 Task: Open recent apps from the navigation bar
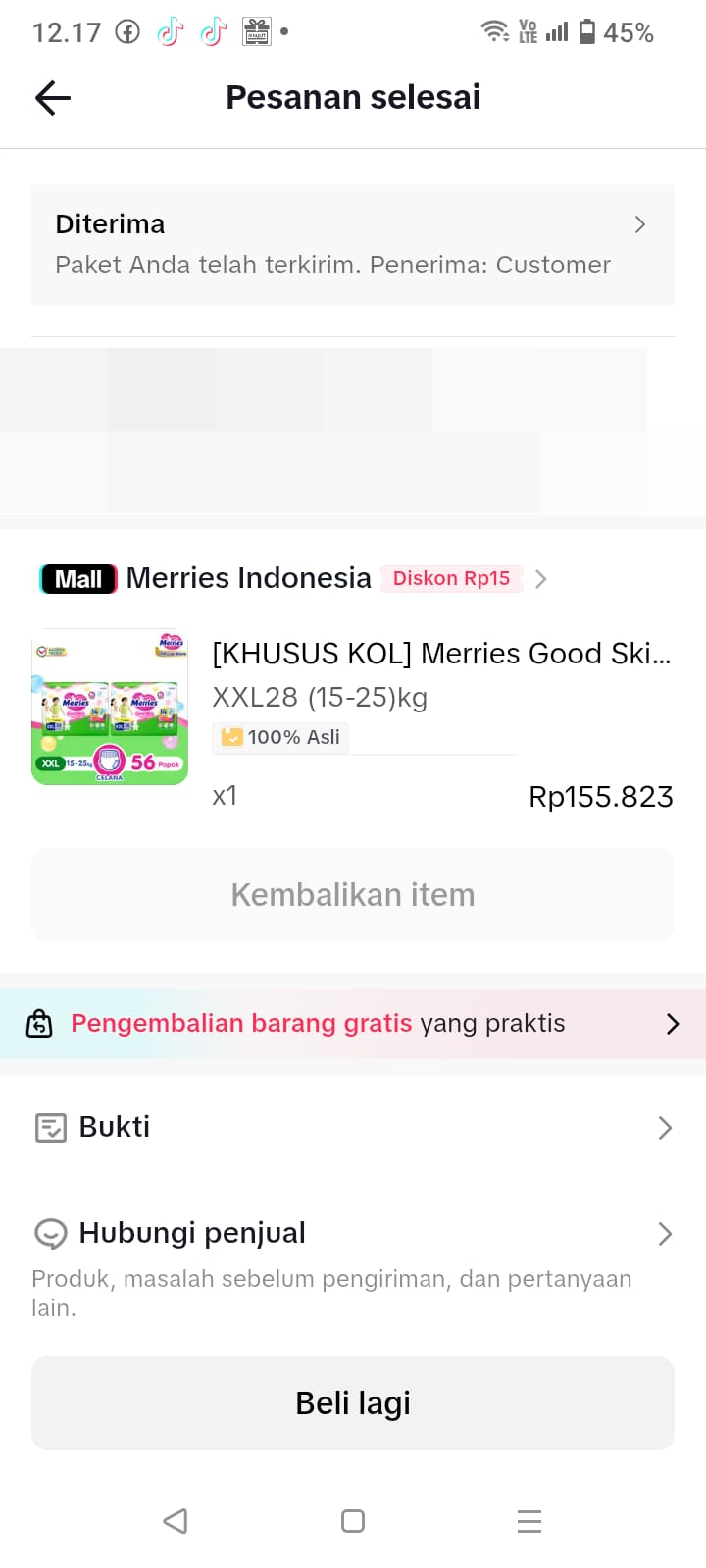(x=529, y=1521)
